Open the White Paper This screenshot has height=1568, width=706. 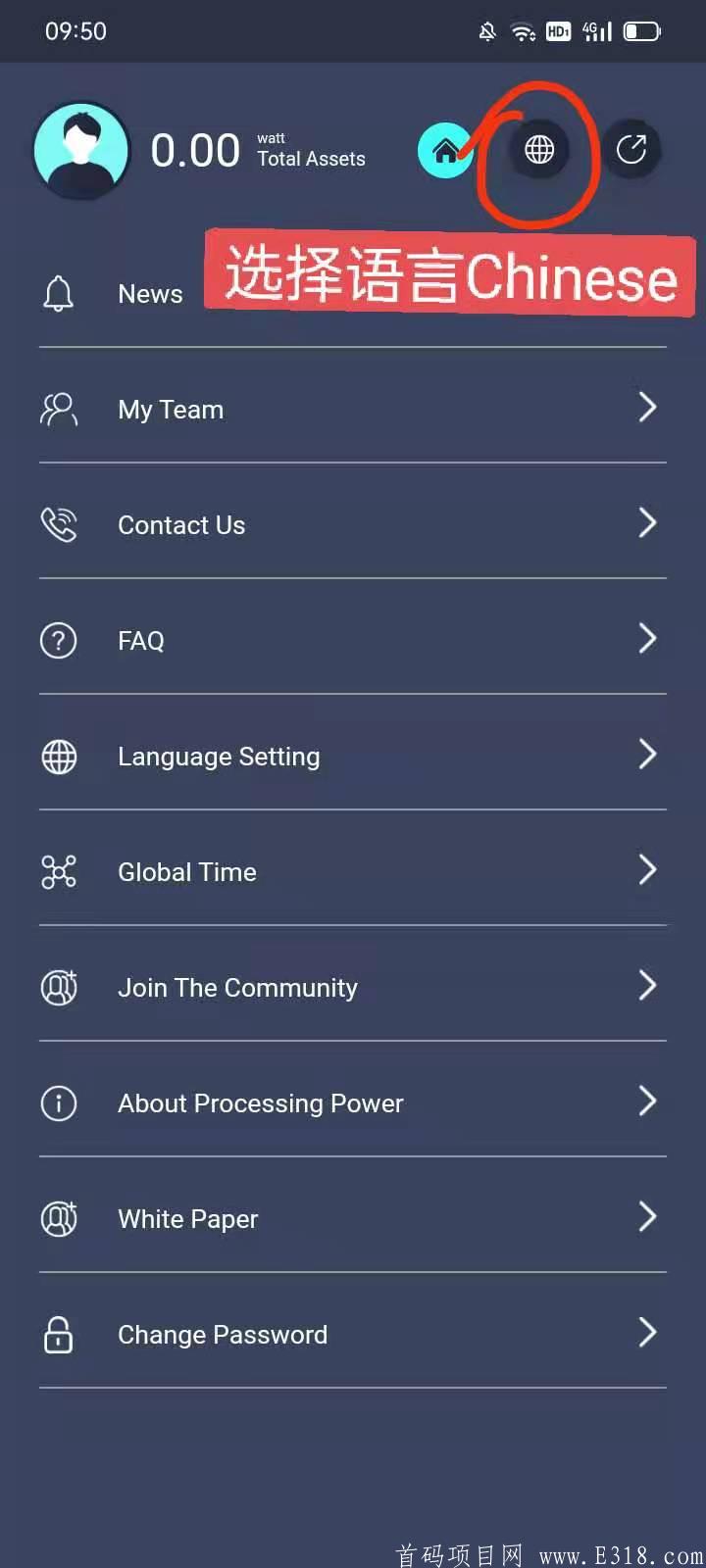point(353,1218)
